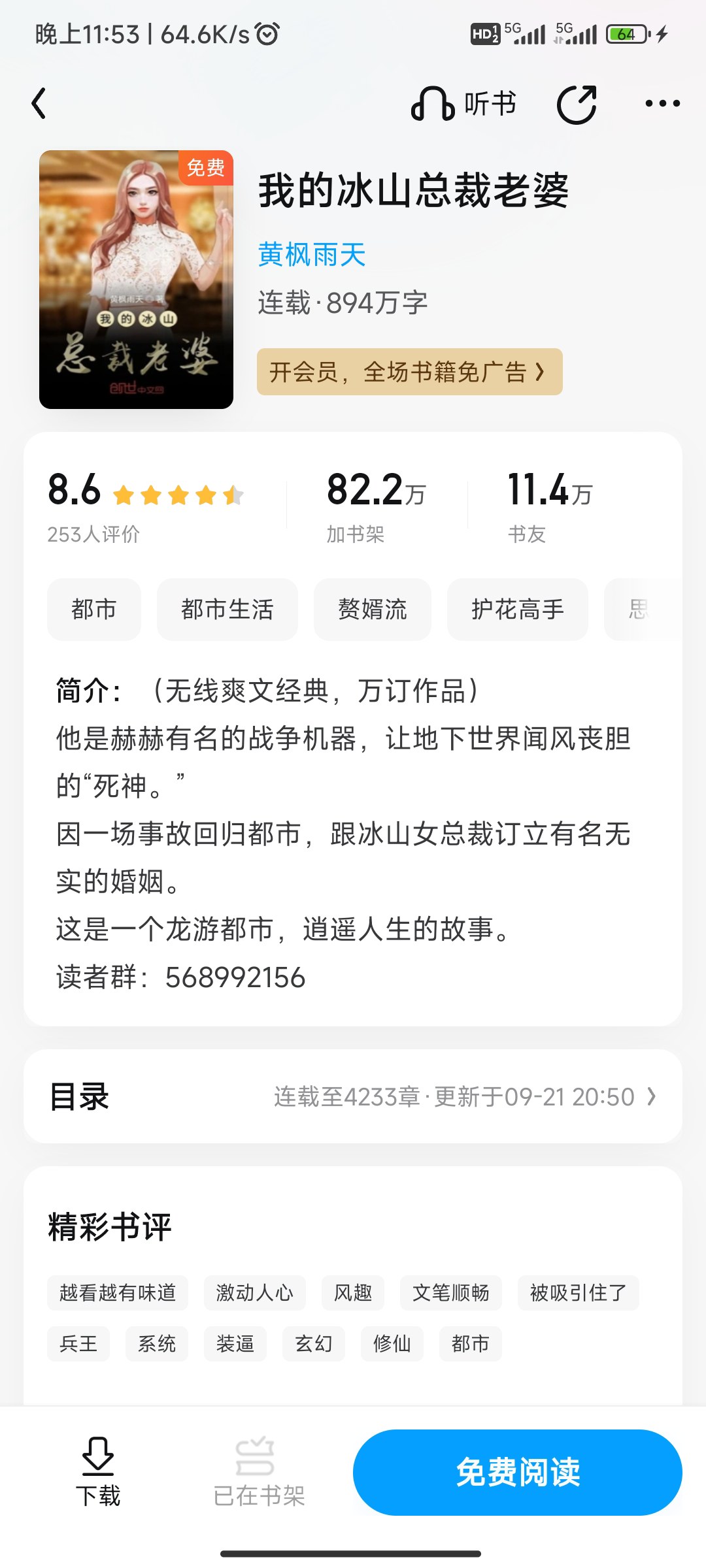View the 8.6 rating reviews
Screen dimensions: 706x1568
coord(145,506)
